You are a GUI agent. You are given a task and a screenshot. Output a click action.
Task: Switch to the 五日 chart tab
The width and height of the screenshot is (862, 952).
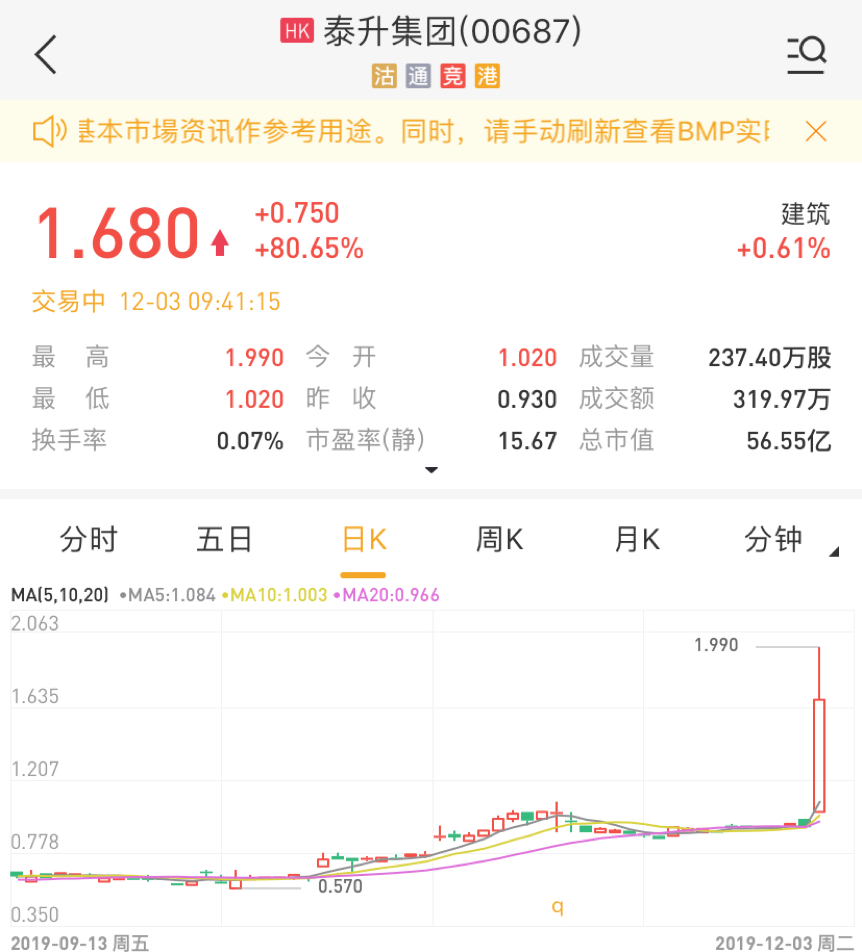[224, 540]
